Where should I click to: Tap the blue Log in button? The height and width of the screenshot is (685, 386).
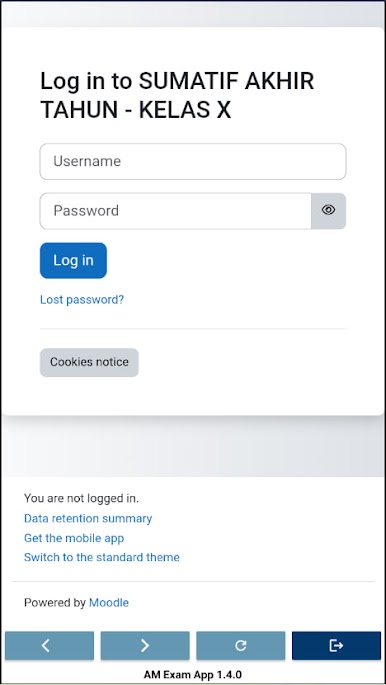pos(73,260)
